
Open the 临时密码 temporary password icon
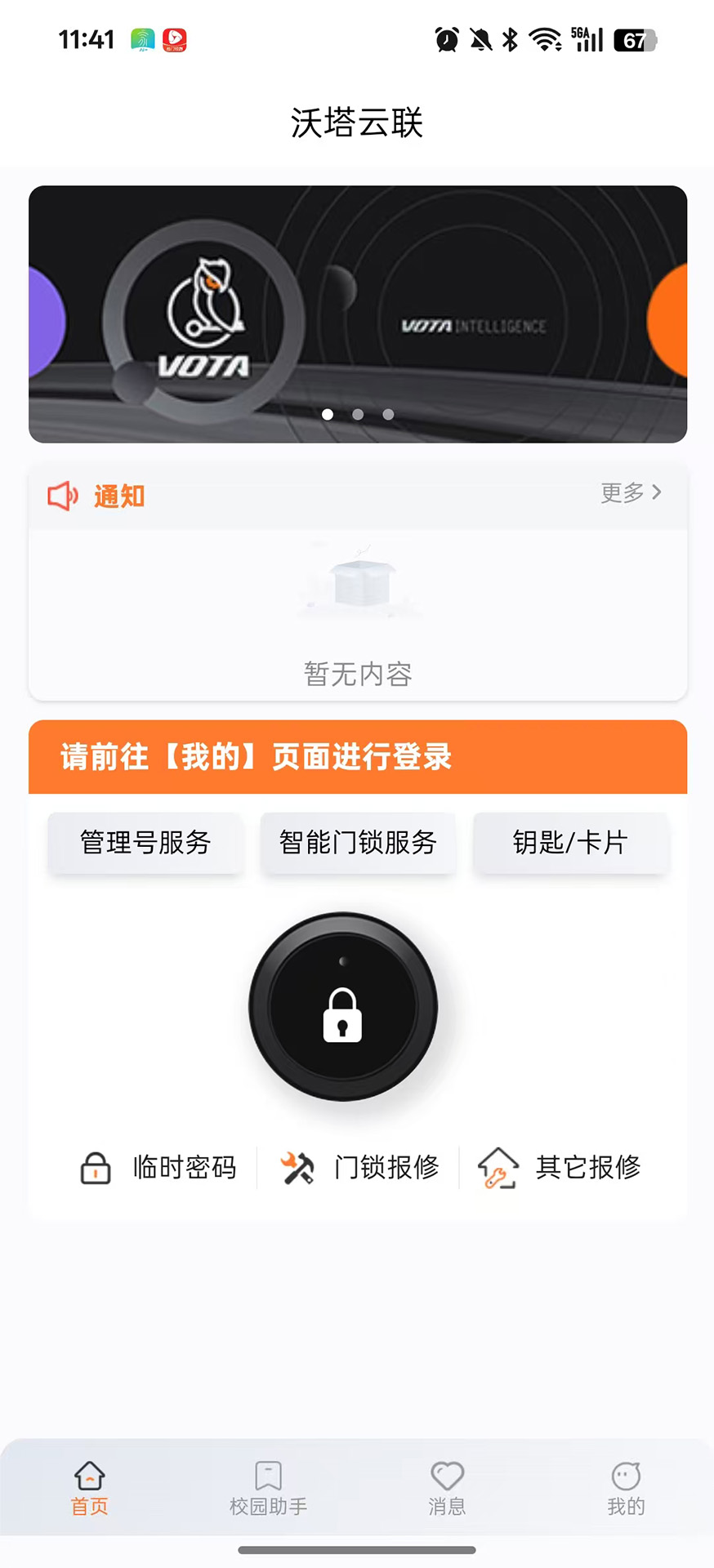point(94,1167)
